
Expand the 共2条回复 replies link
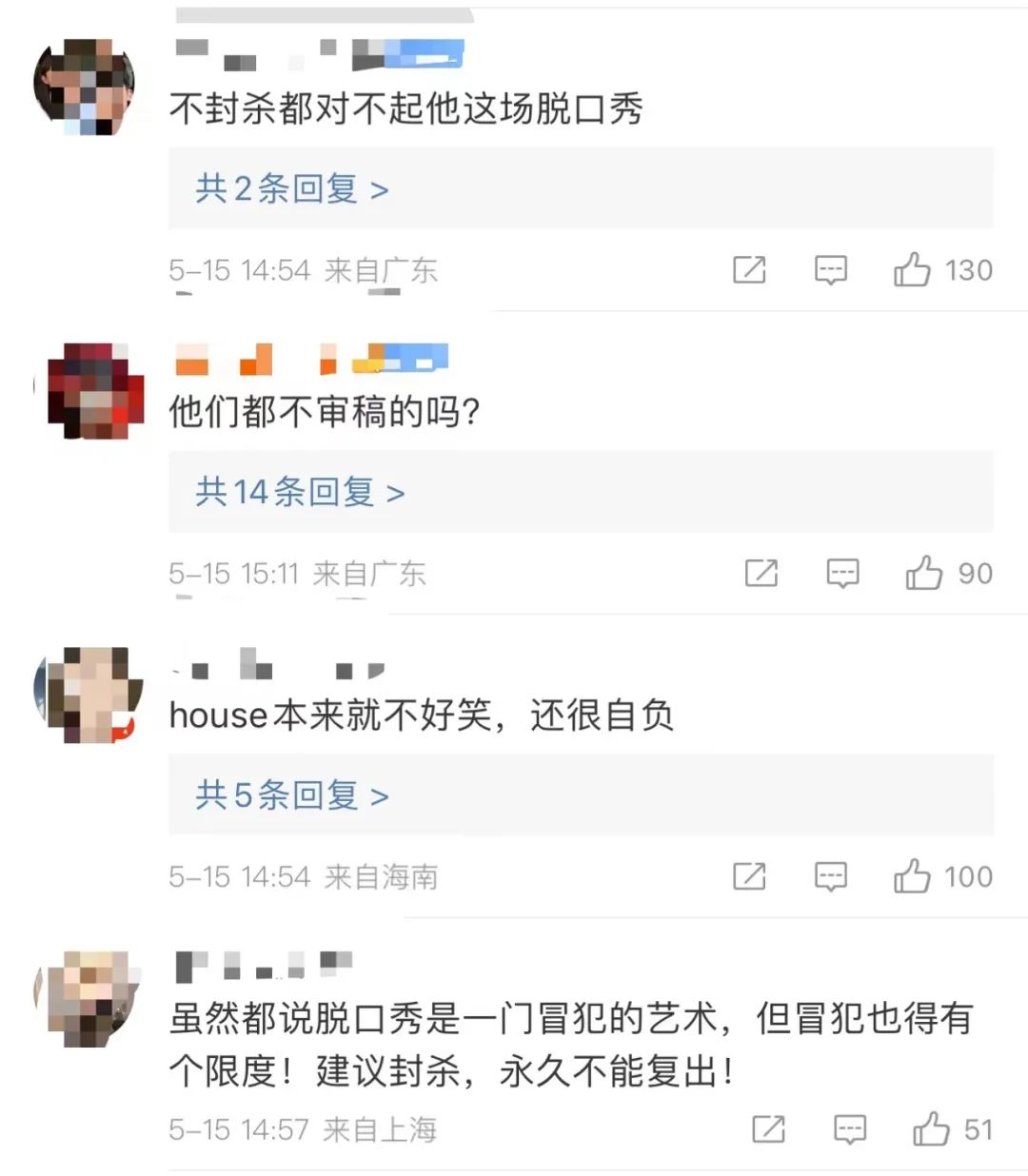pyautogui.click(x=292, y=189)
